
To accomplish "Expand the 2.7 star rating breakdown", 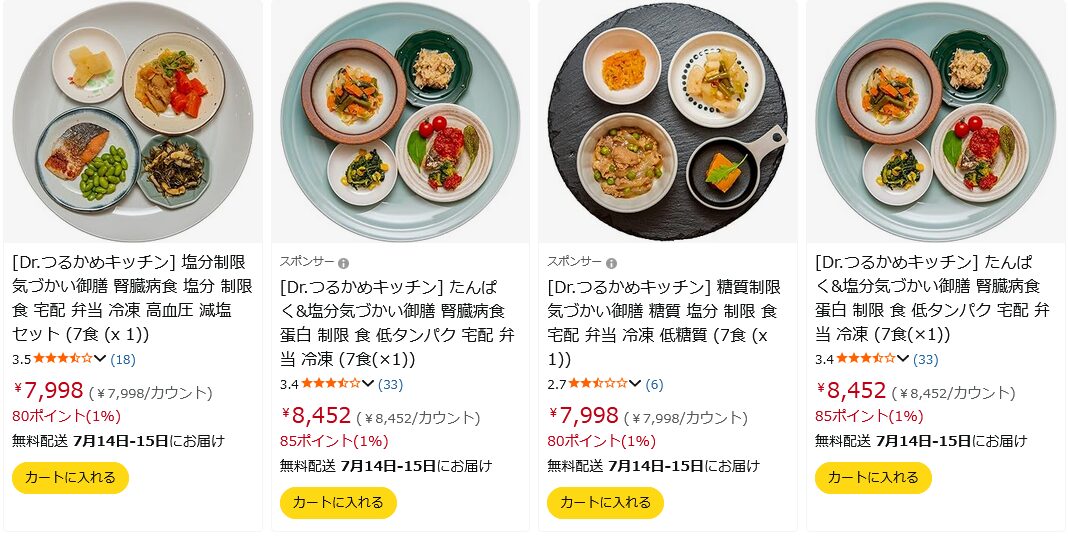I will pos(634,383).
